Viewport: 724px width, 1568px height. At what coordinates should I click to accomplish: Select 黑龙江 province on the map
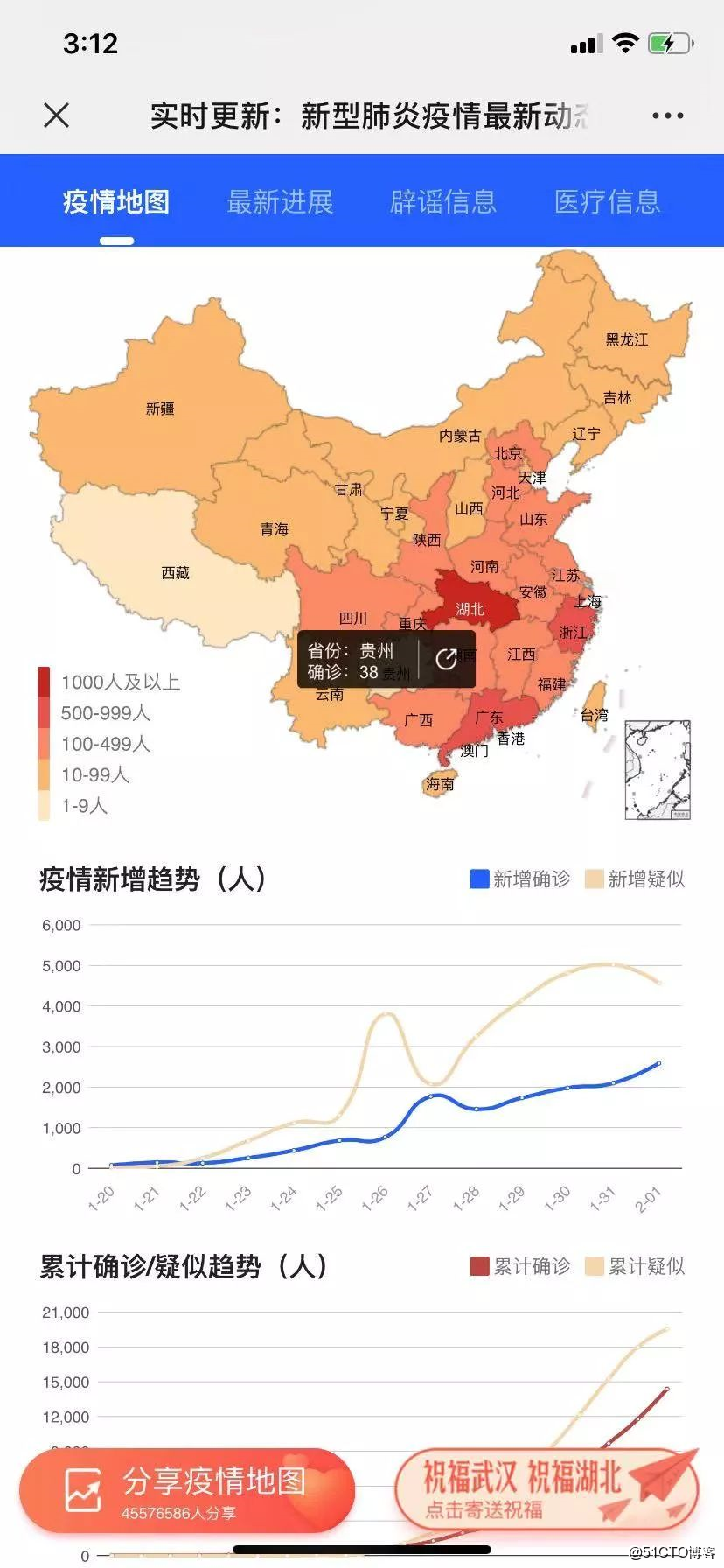click(x=626, y=339)
